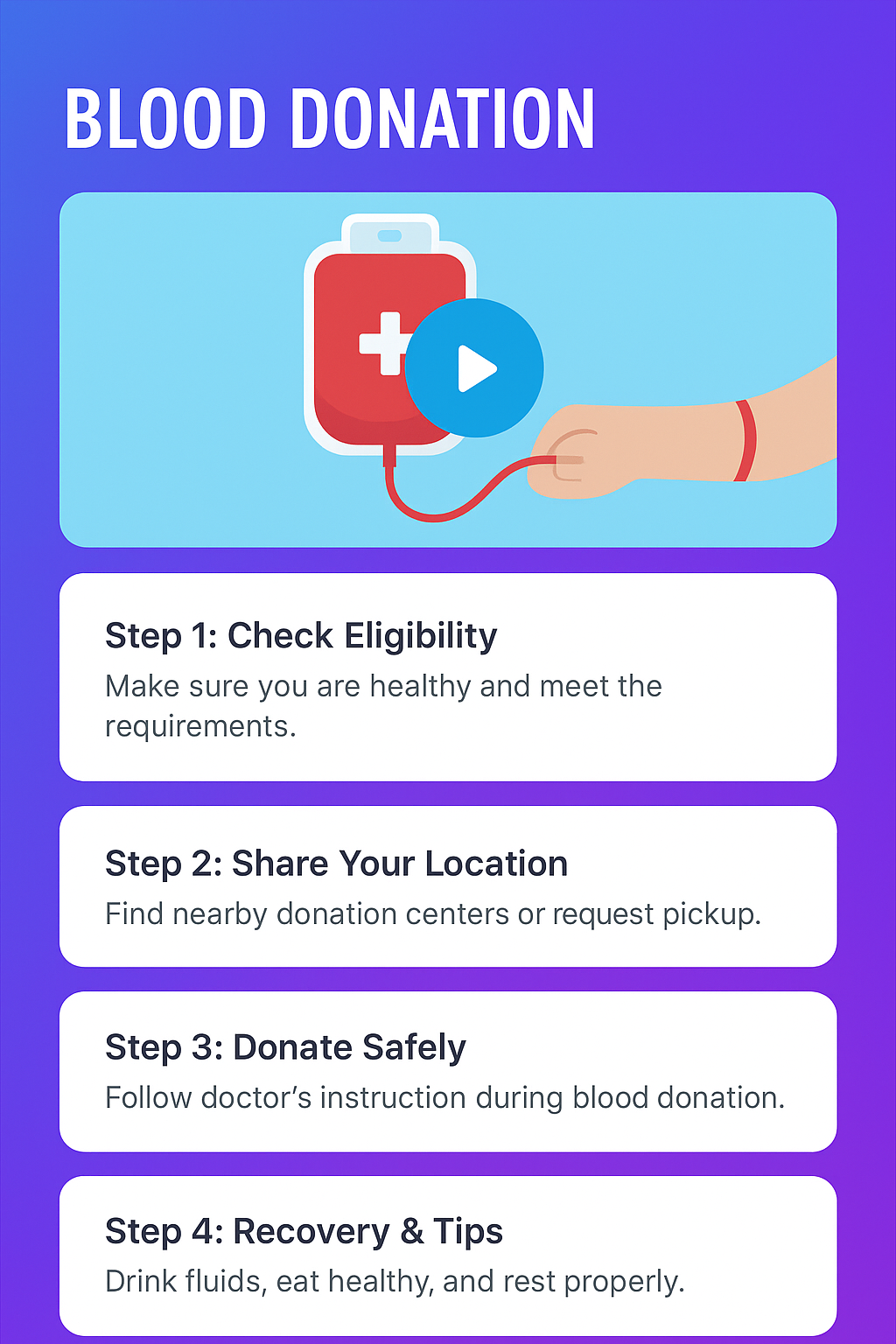Open Step 1: Check Eligibility card
The image size is (896, 1344).
click(447, 677)
